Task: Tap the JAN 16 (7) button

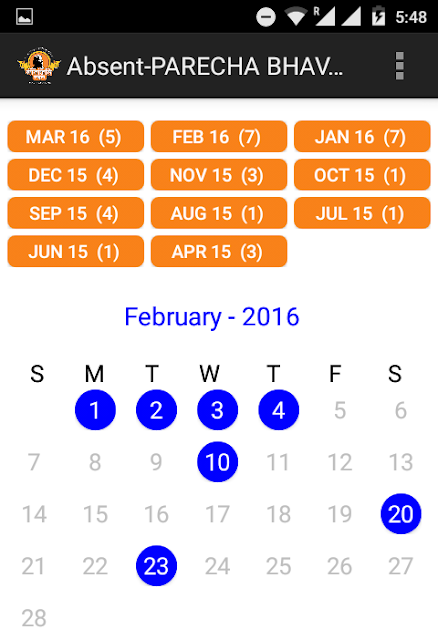Action: tap(362, 136)
